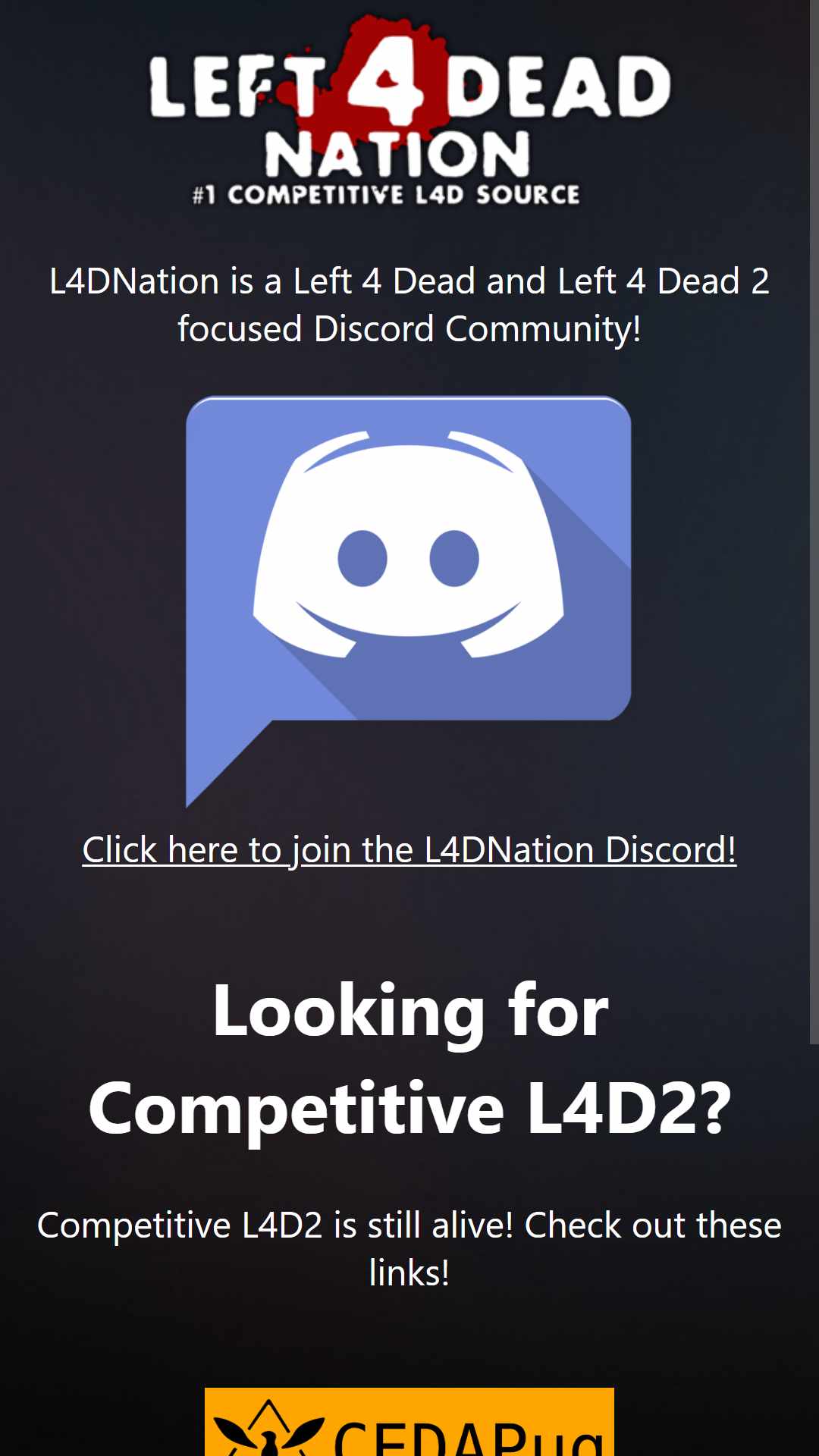Open the CEDAPug banner
The width and height of the screenshot is (819, 1456).
tap(409, 1421)
